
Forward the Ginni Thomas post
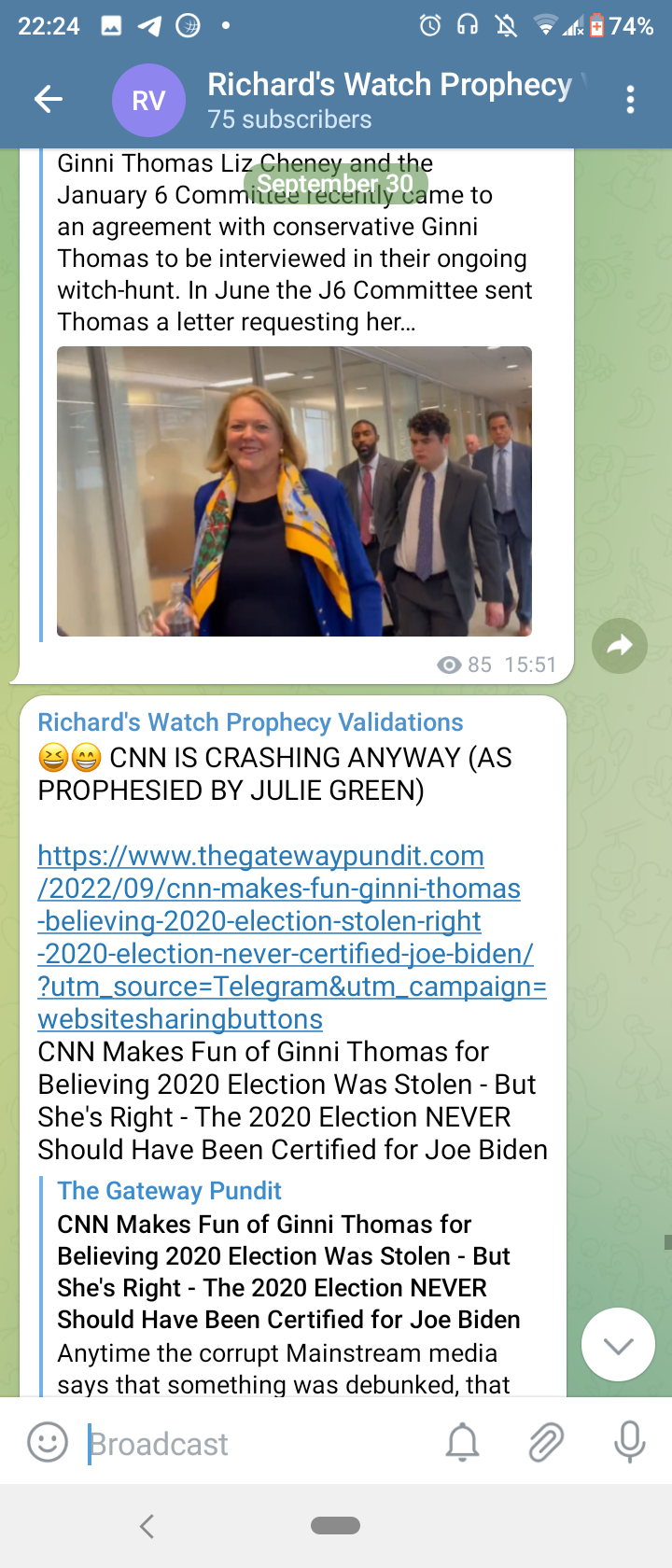tap(619, 646)
